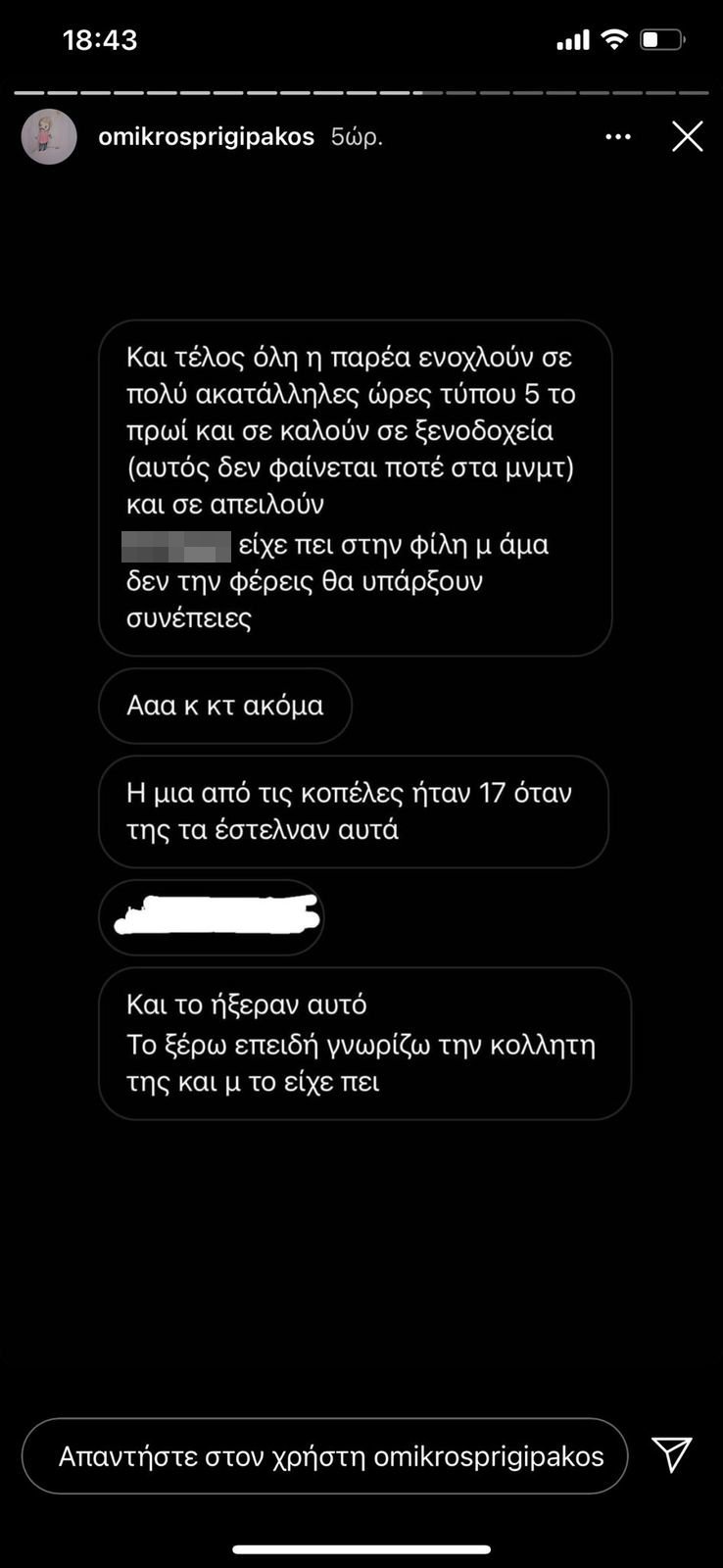Open the three-dot story options menu
723x1568 pixels.
coord(618,136)
